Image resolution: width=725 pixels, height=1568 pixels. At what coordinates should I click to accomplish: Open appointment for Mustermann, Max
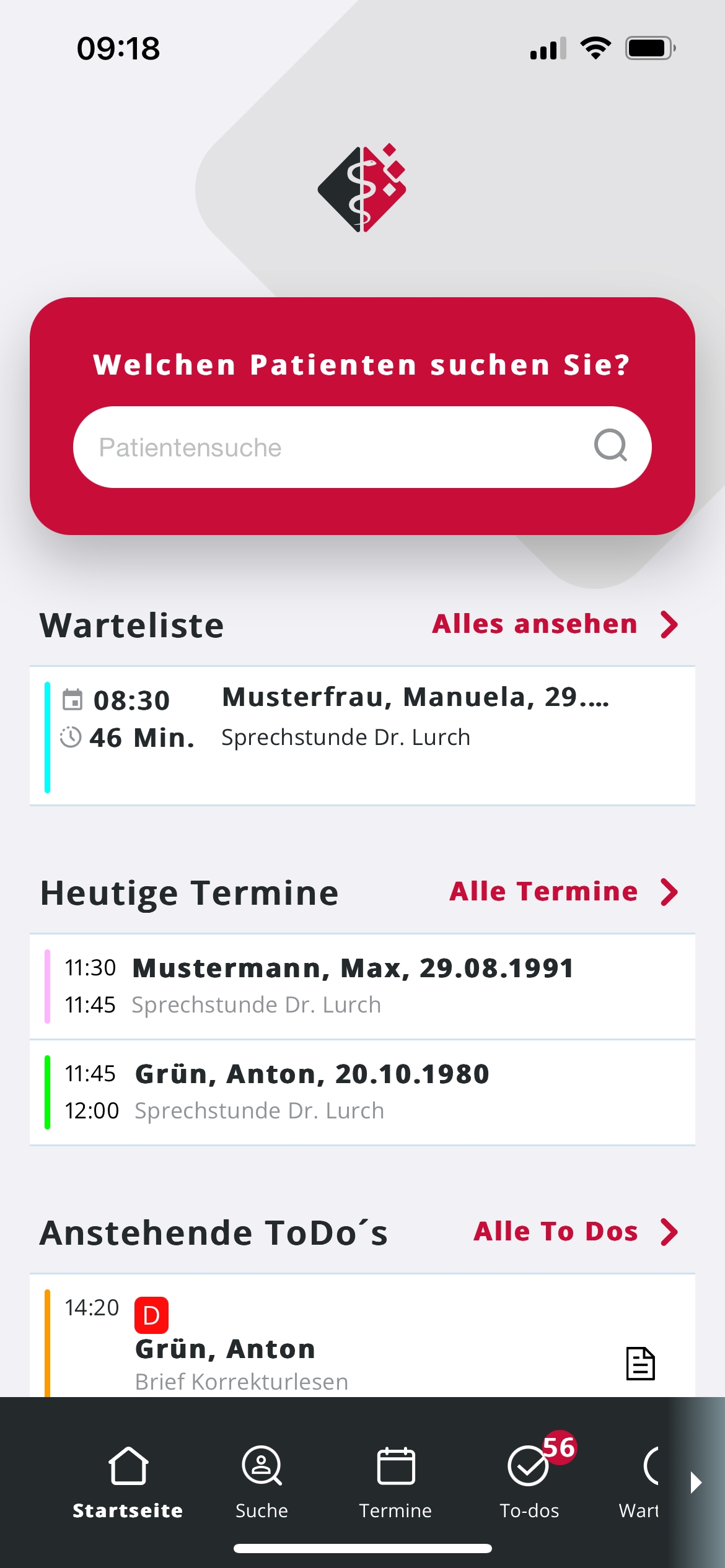(362, 986)
